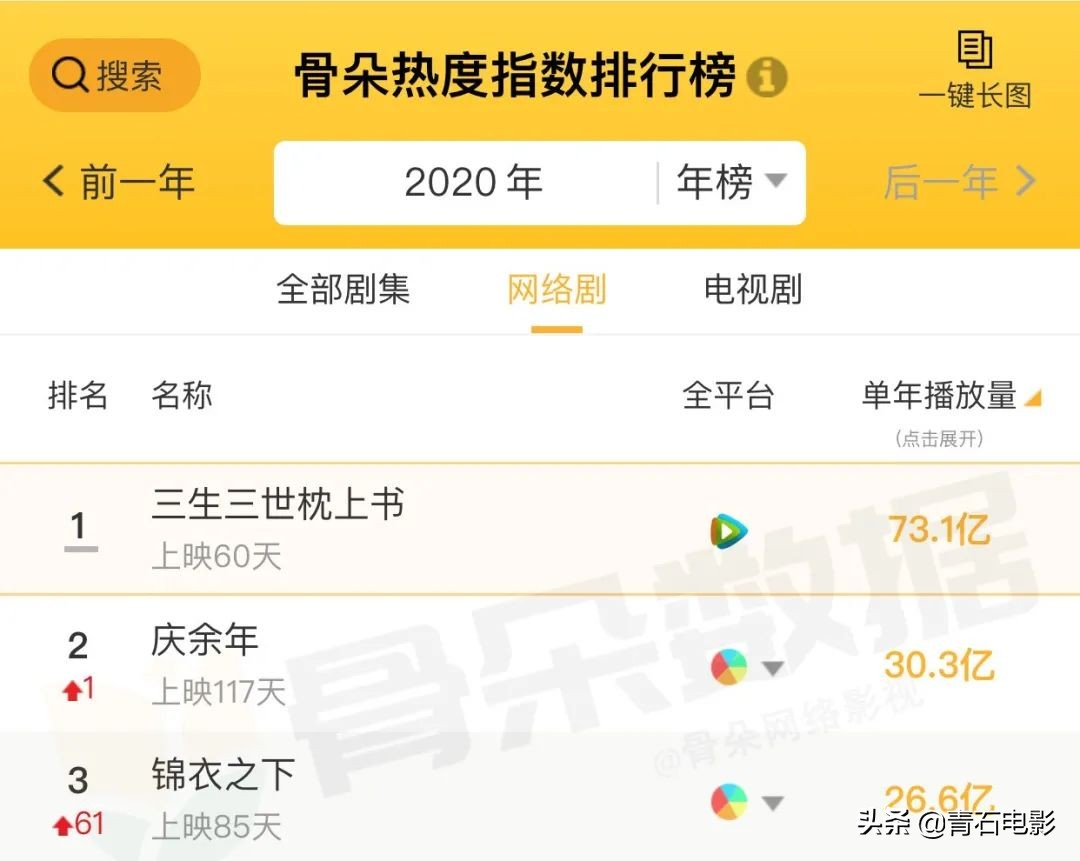Screen dimensions: 1080x861
Task: Open the info icon beside 骨朵热度指数排行榜
Action: 767,77
